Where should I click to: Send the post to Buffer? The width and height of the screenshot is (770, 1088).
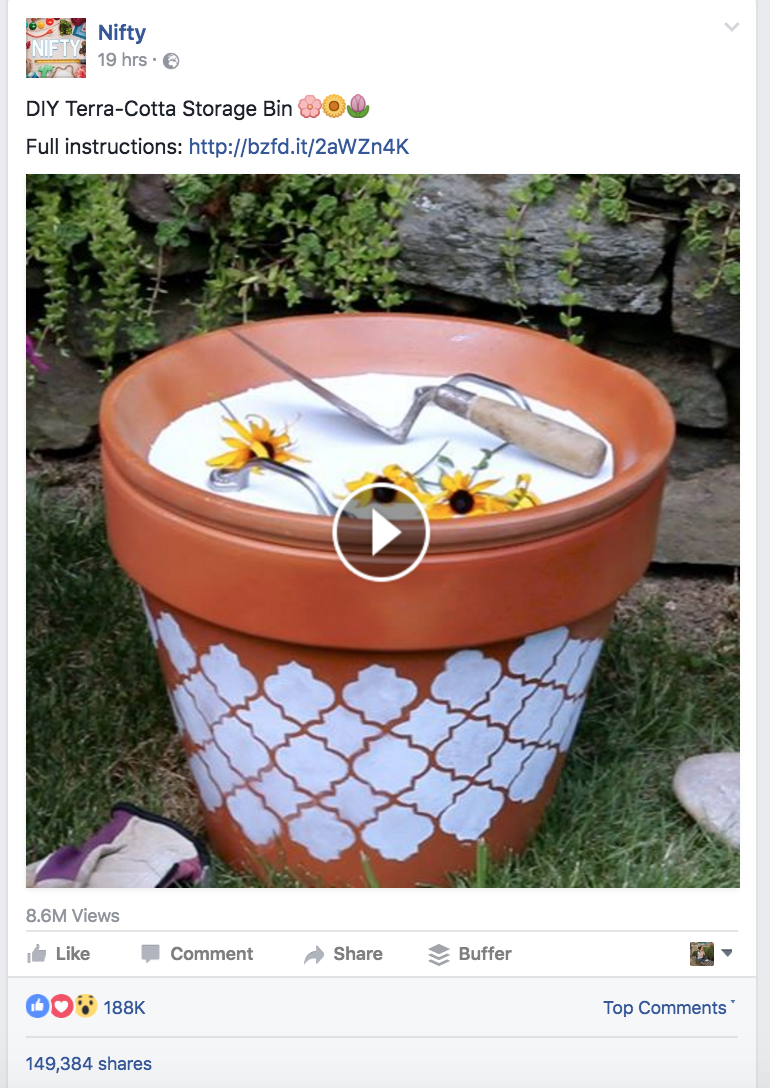pos(470,954)
